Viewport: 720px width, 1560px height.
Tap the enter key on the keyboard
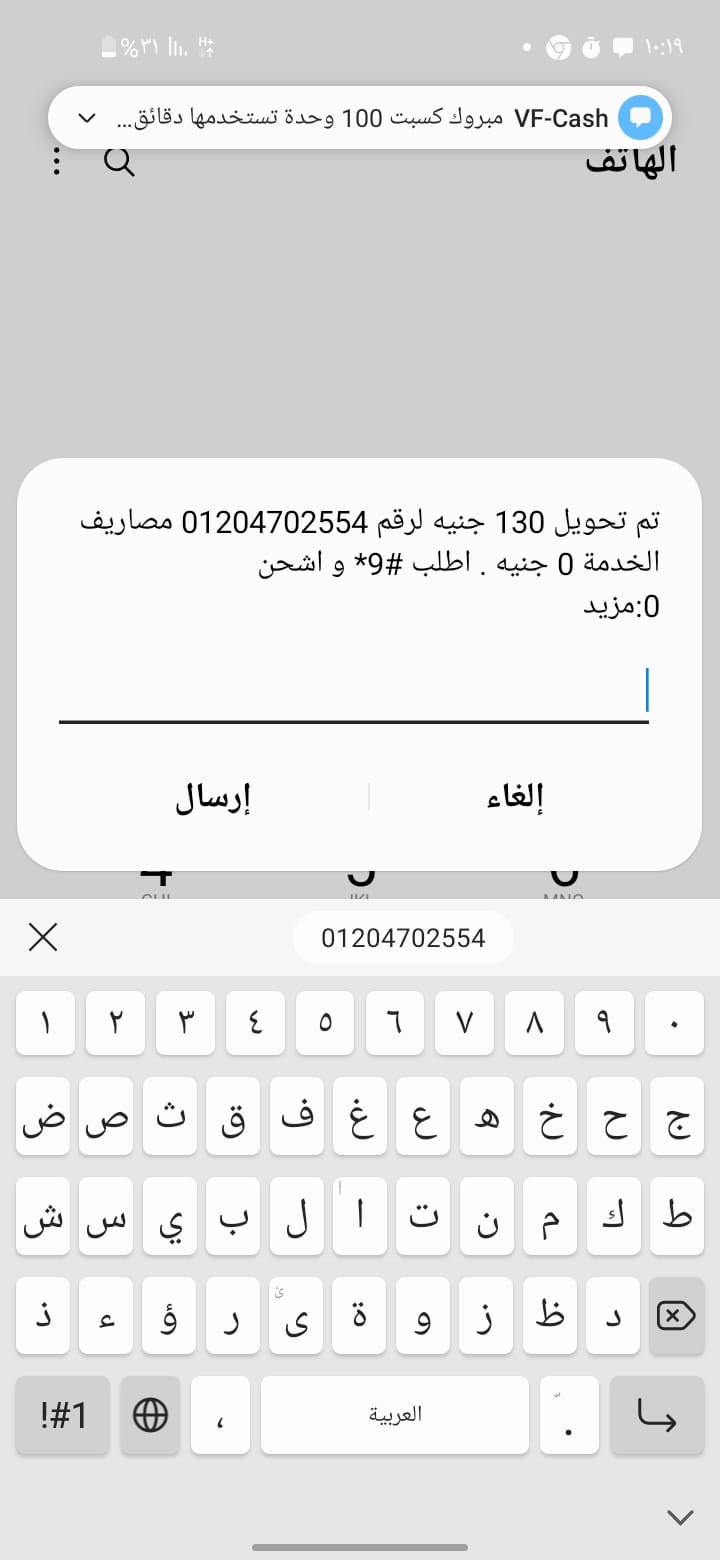click(x=657, y=1415)
